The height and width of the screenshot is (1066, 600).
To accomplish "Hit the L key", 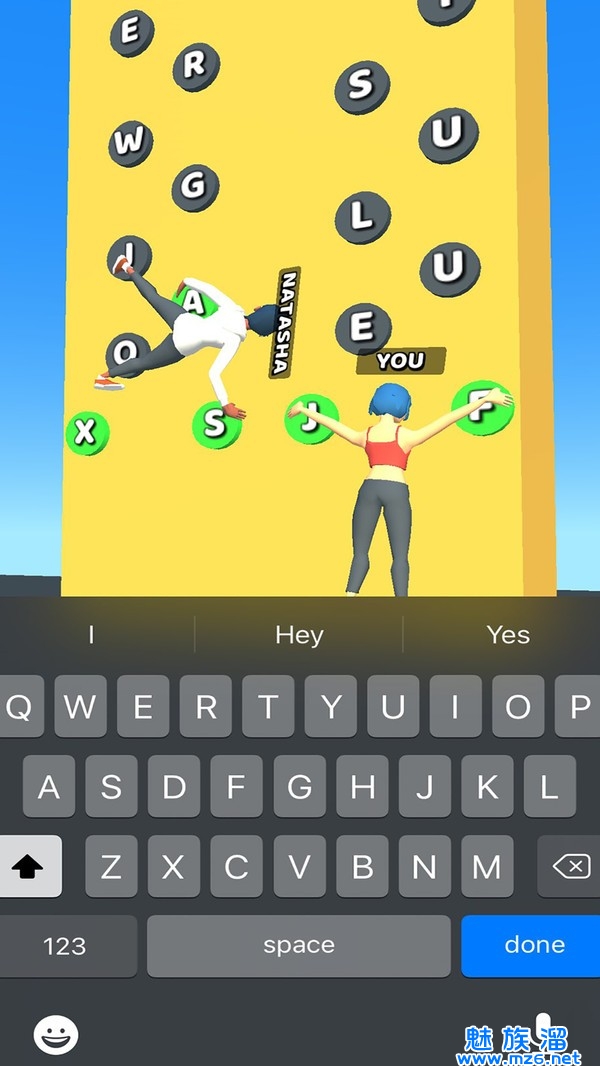I will point(549,787).
